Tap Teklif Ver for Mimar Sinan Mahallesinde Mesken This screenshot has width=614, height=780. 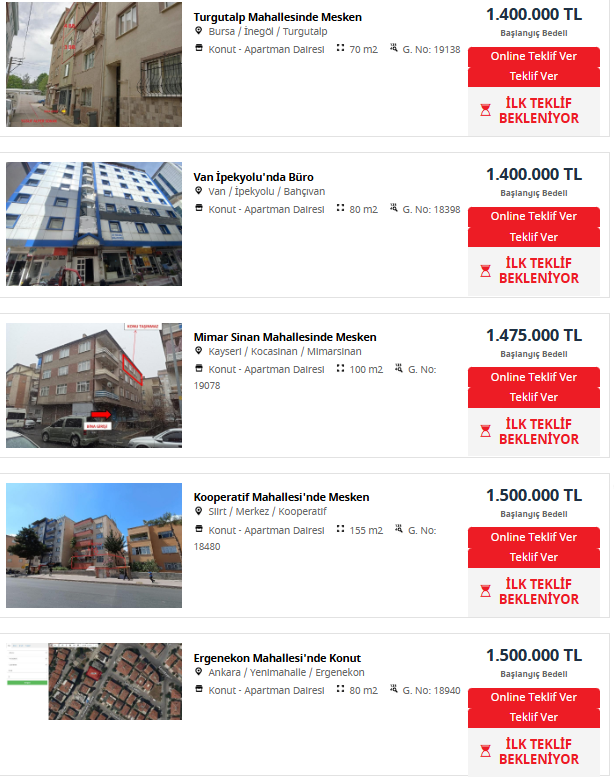pyautogui.click(x=533, y=397)
